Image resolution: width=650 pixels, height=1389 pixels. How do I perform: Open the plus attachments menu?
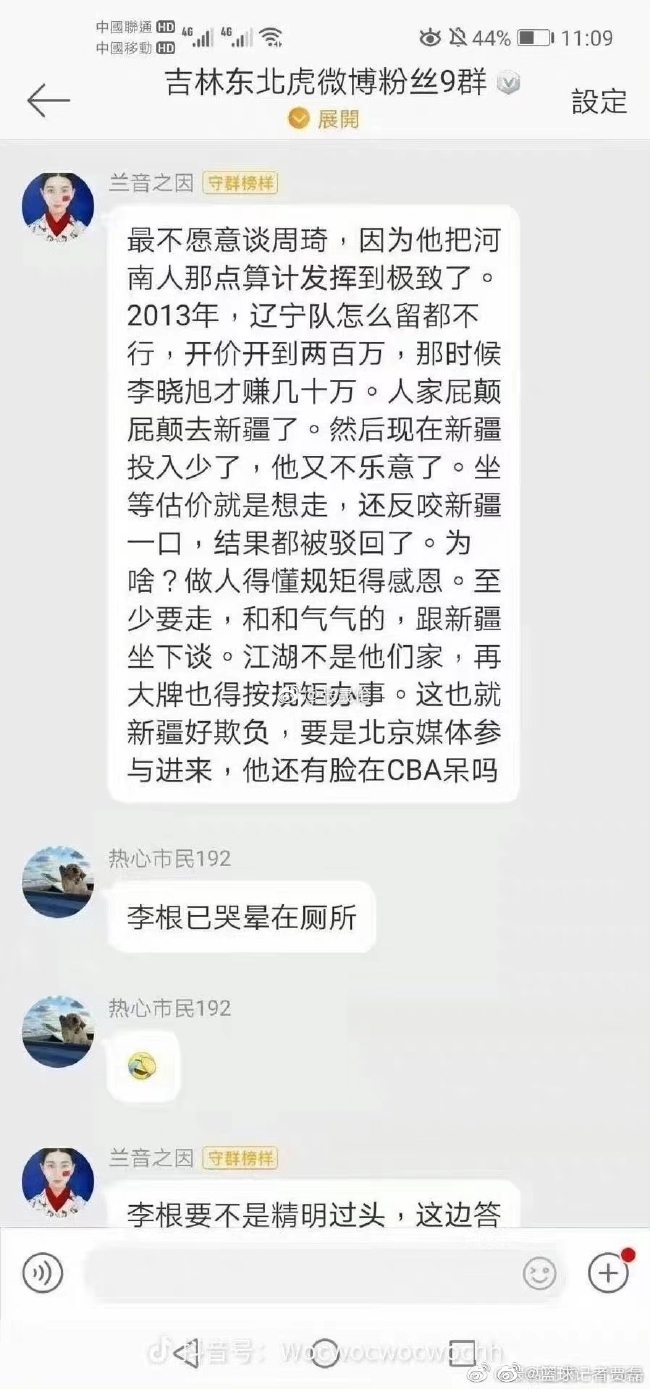click(607, 1273)
